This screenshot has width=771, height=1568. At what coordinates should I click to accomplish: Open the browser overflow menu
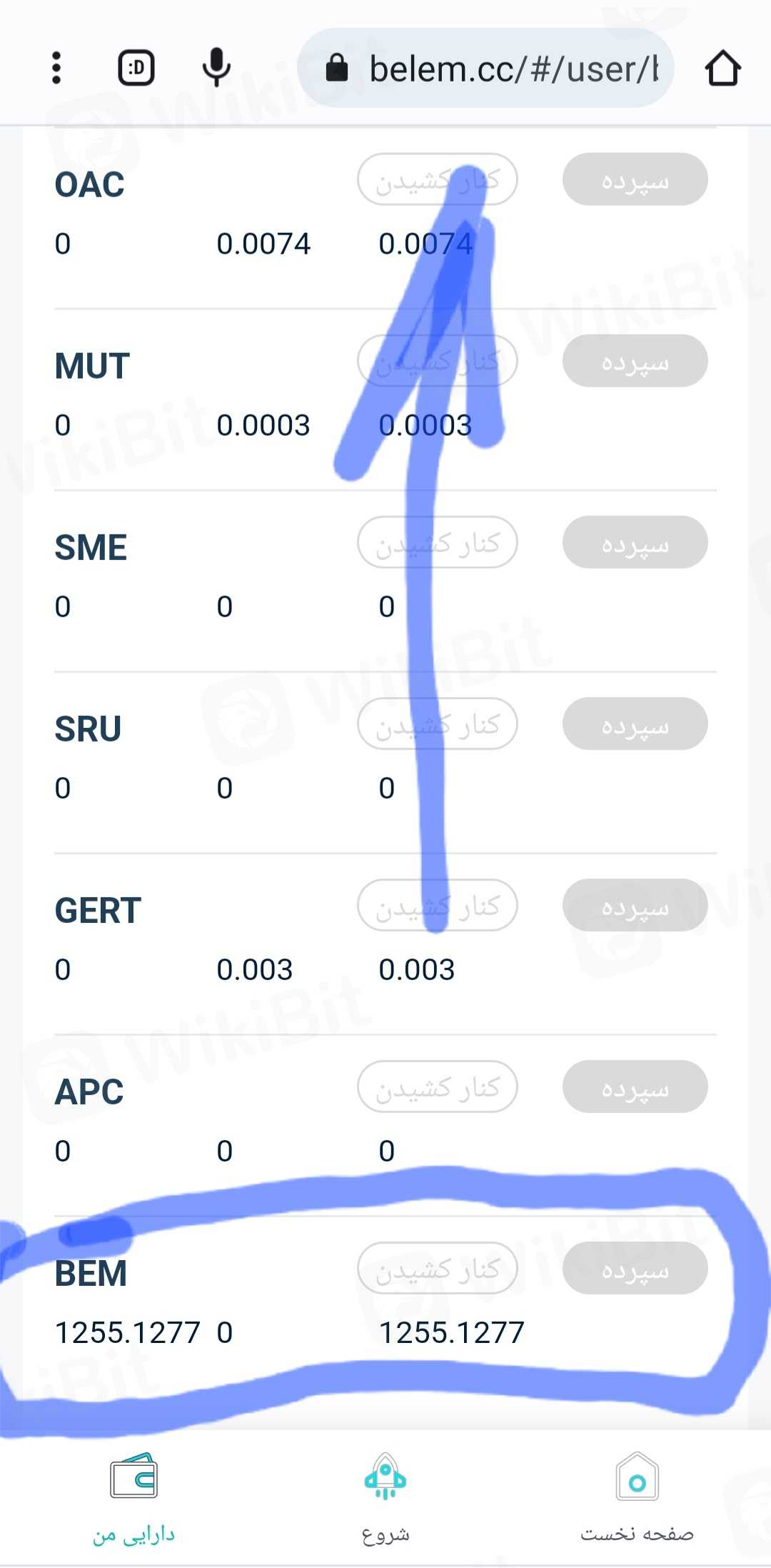click(x=56, y=68)
